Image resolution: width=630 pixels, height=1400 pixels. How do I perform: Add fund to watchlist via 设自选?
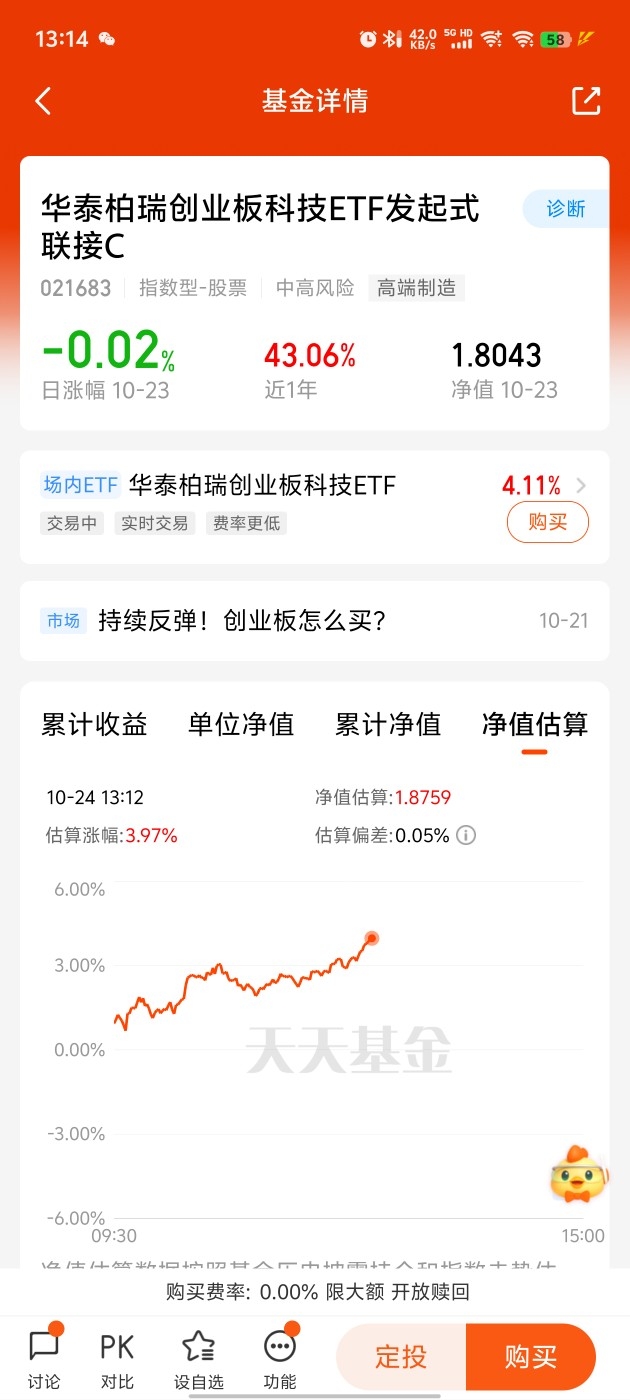click(198, 1358)
